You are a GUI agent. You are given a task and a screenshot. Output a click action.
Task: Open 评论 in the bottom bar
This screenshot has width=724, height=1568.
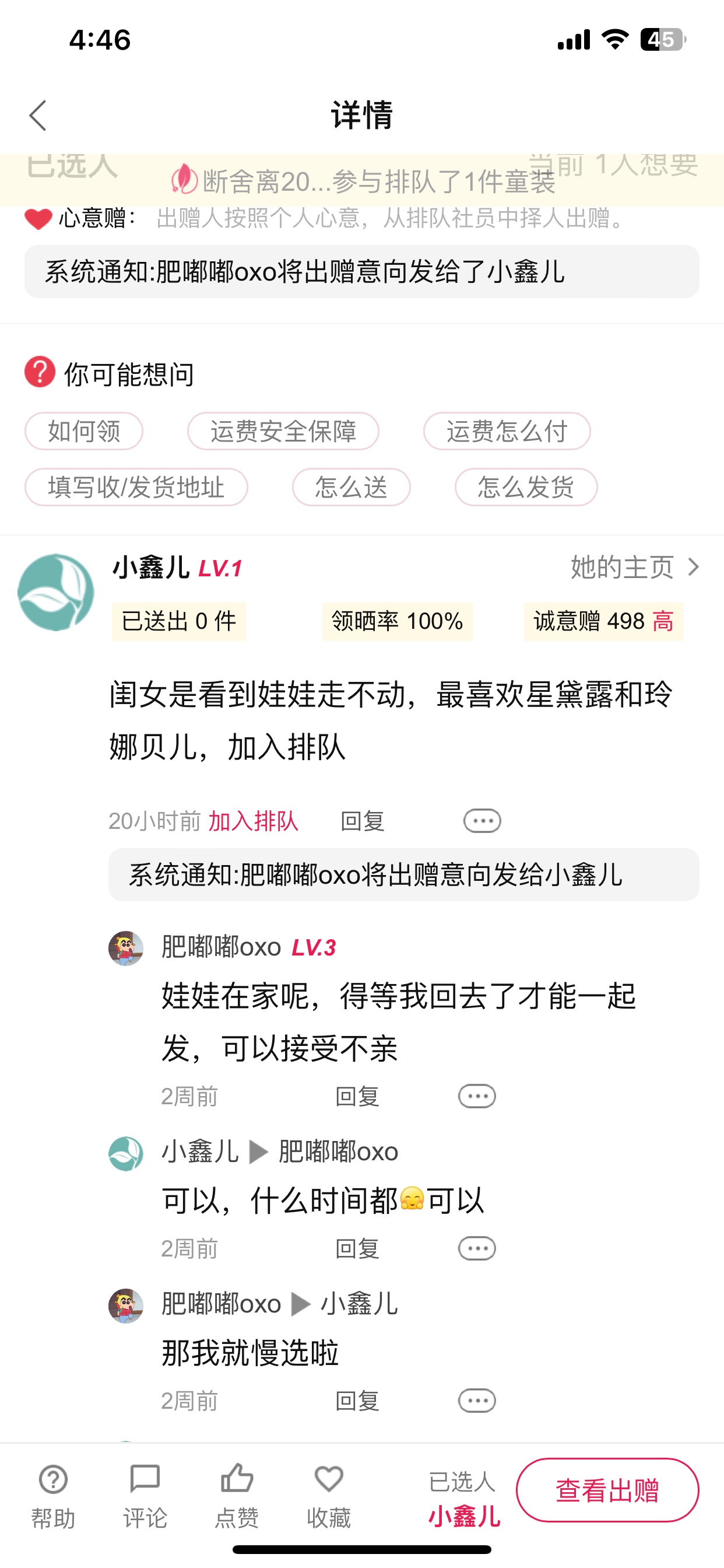point(145,1497)
